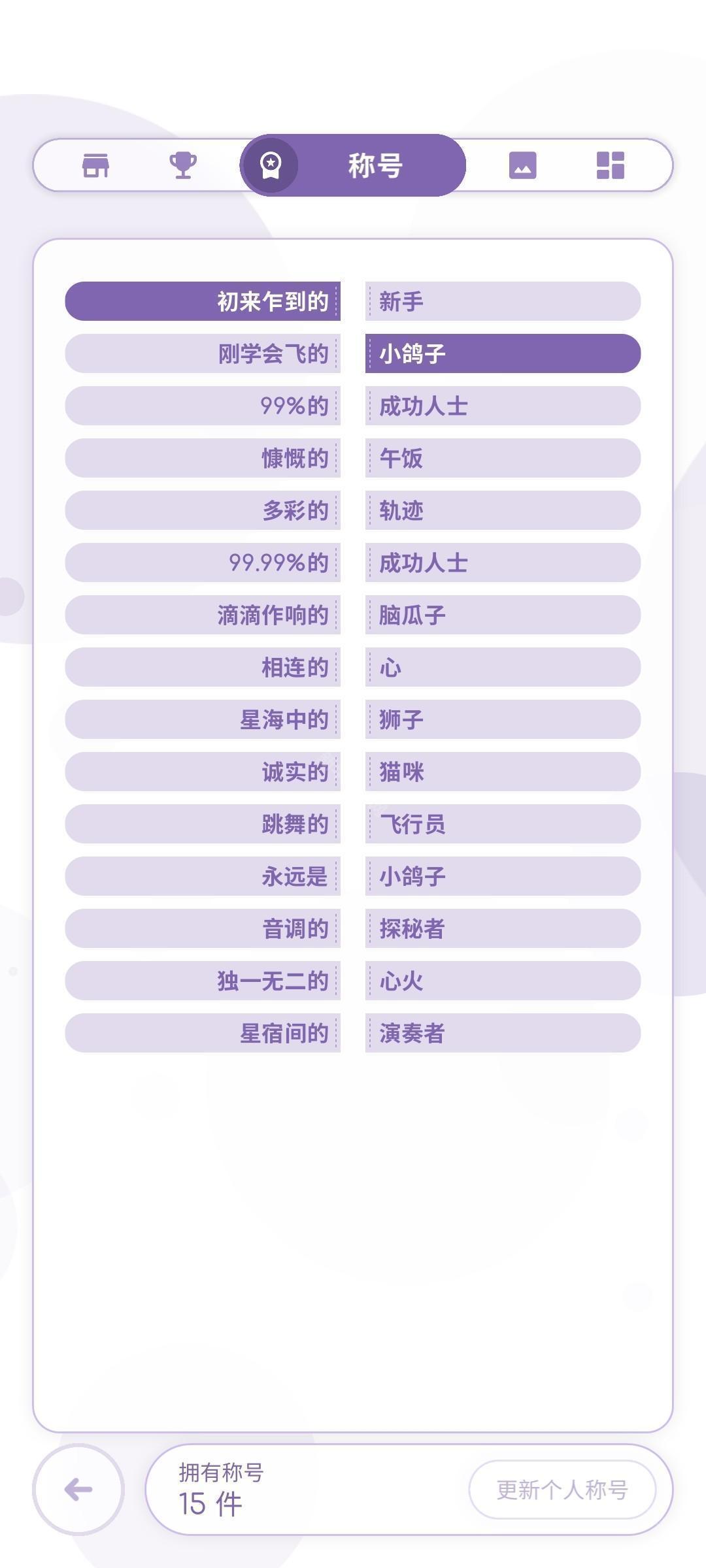This screenshot has width=706, height=1568.
Task: Select the 99.99%的 prefix pill
Action: (203, 563)
